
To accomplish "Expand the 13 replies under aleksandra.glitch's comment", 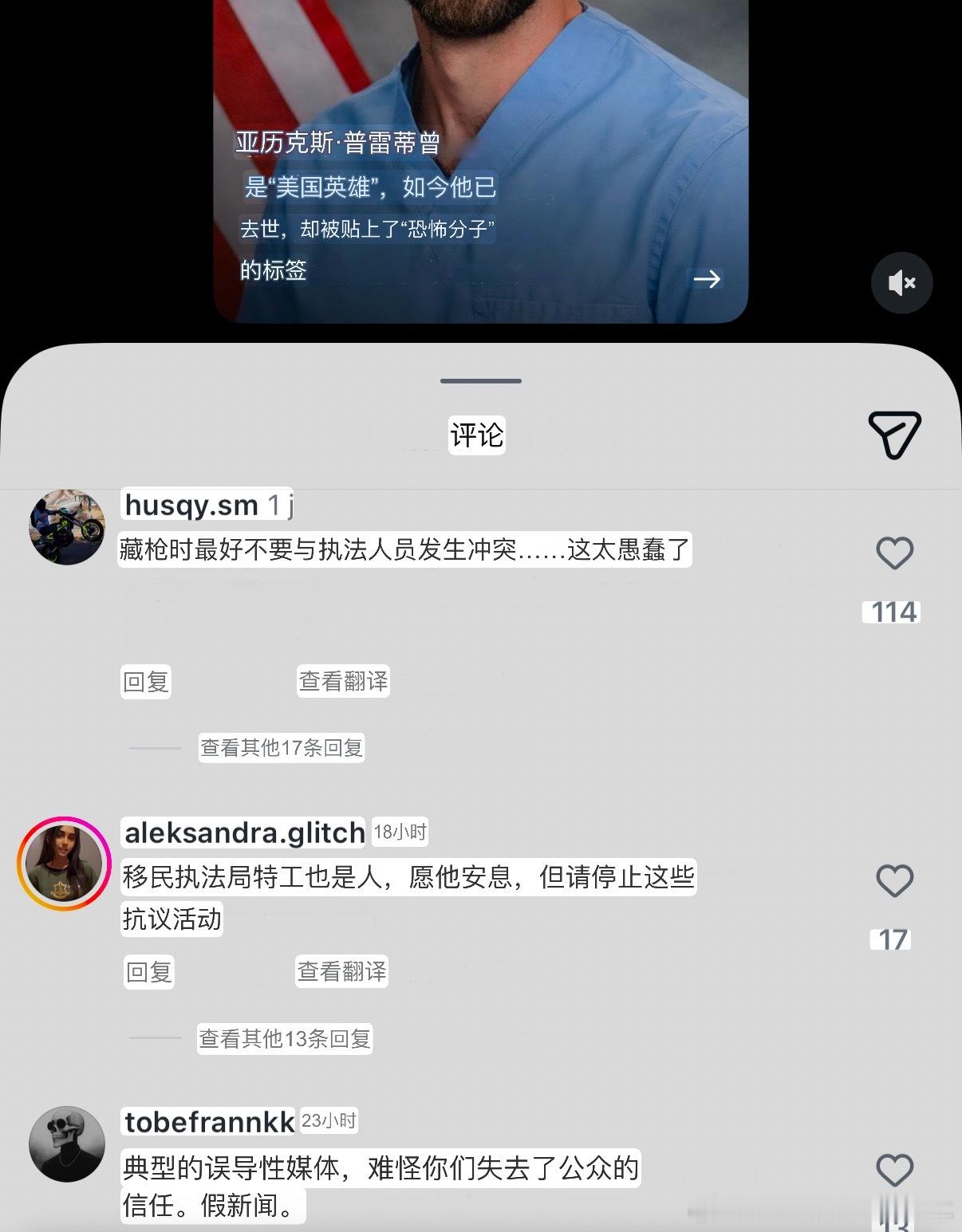I will [x=283, y=1039].
